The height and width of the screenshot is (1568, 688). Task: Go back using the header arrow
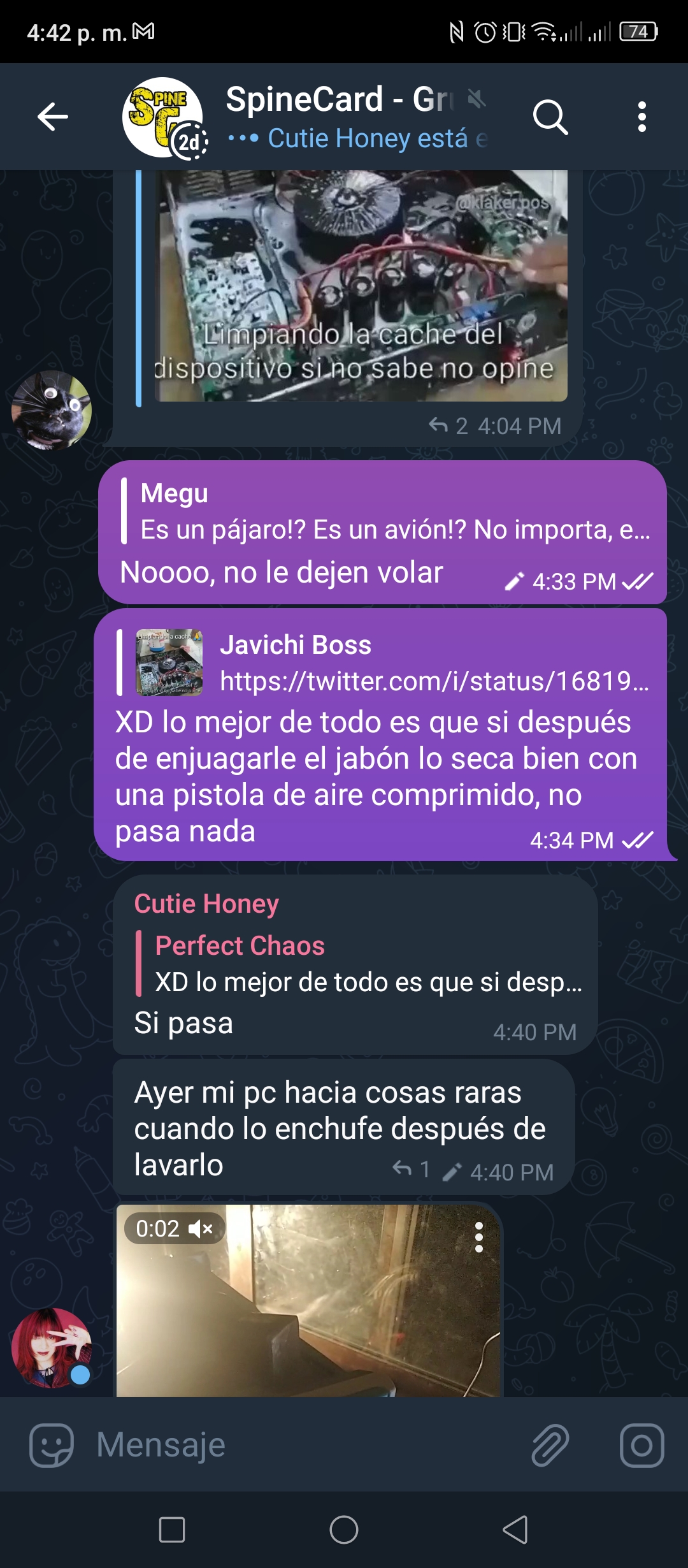click(52, 117)
